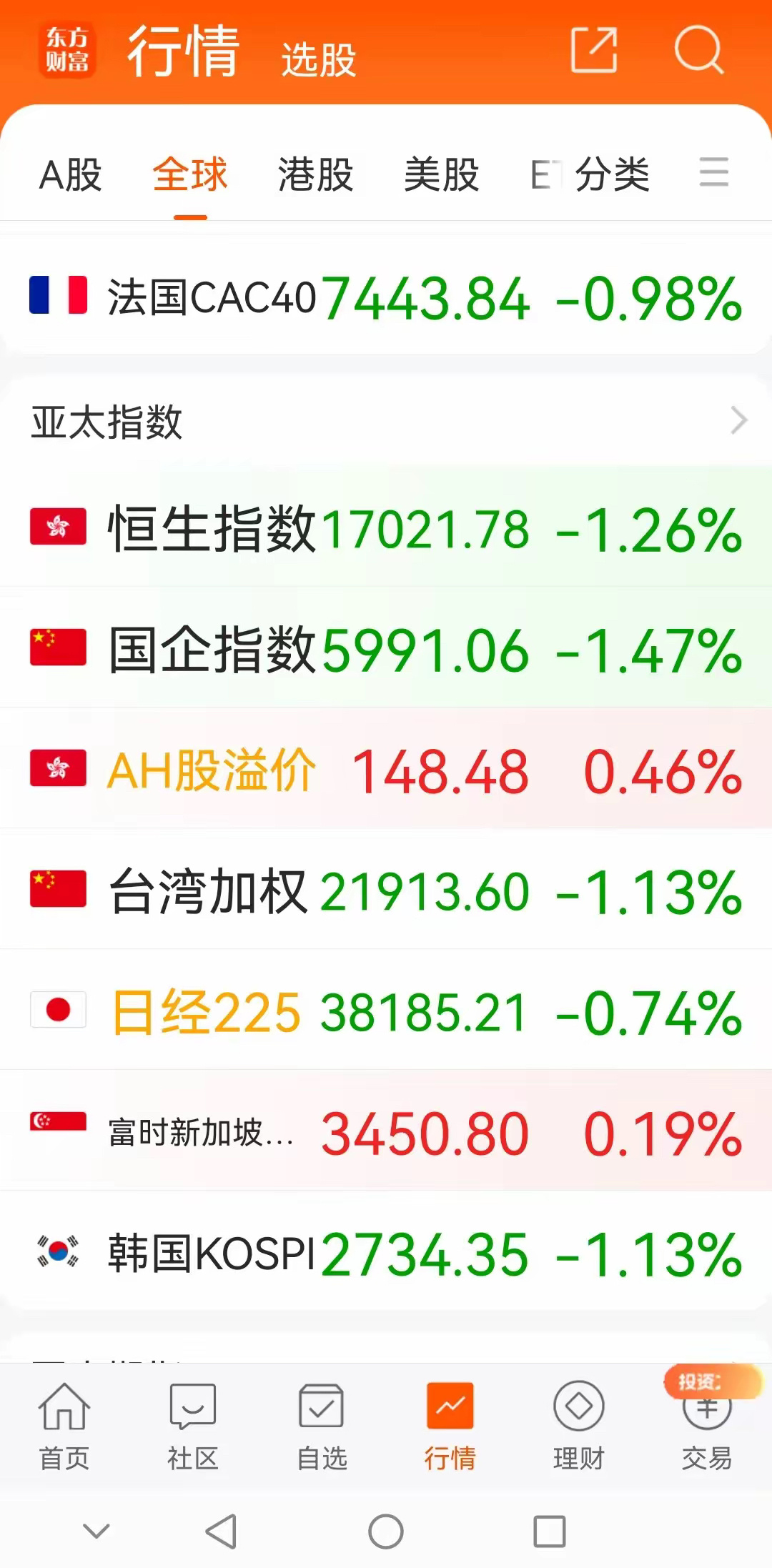Open 恒生指数 quote
This screenshot has height=1568, width=772.
click(x=386, y=527)
